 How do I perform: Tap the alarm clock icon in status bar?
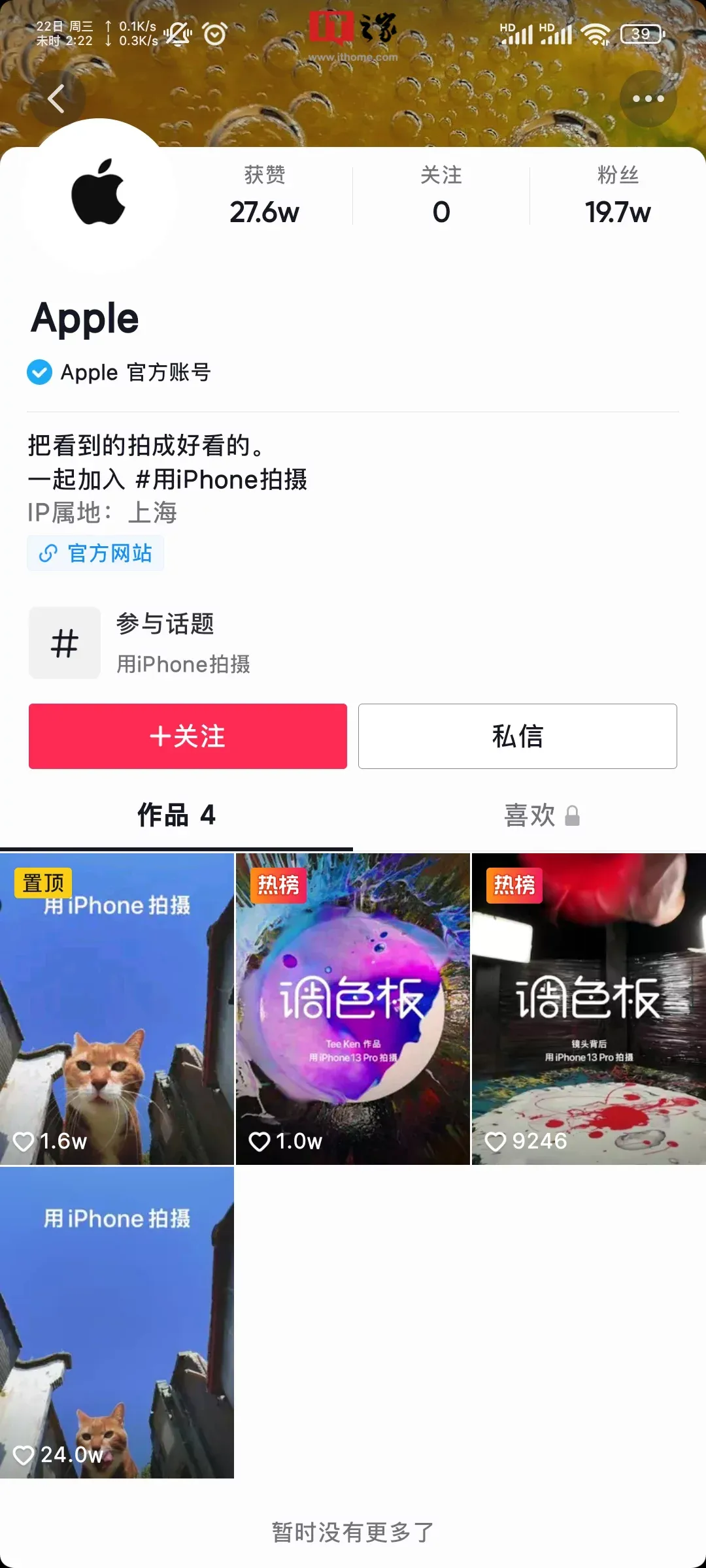pyautogui.click(x=216, y=34)
